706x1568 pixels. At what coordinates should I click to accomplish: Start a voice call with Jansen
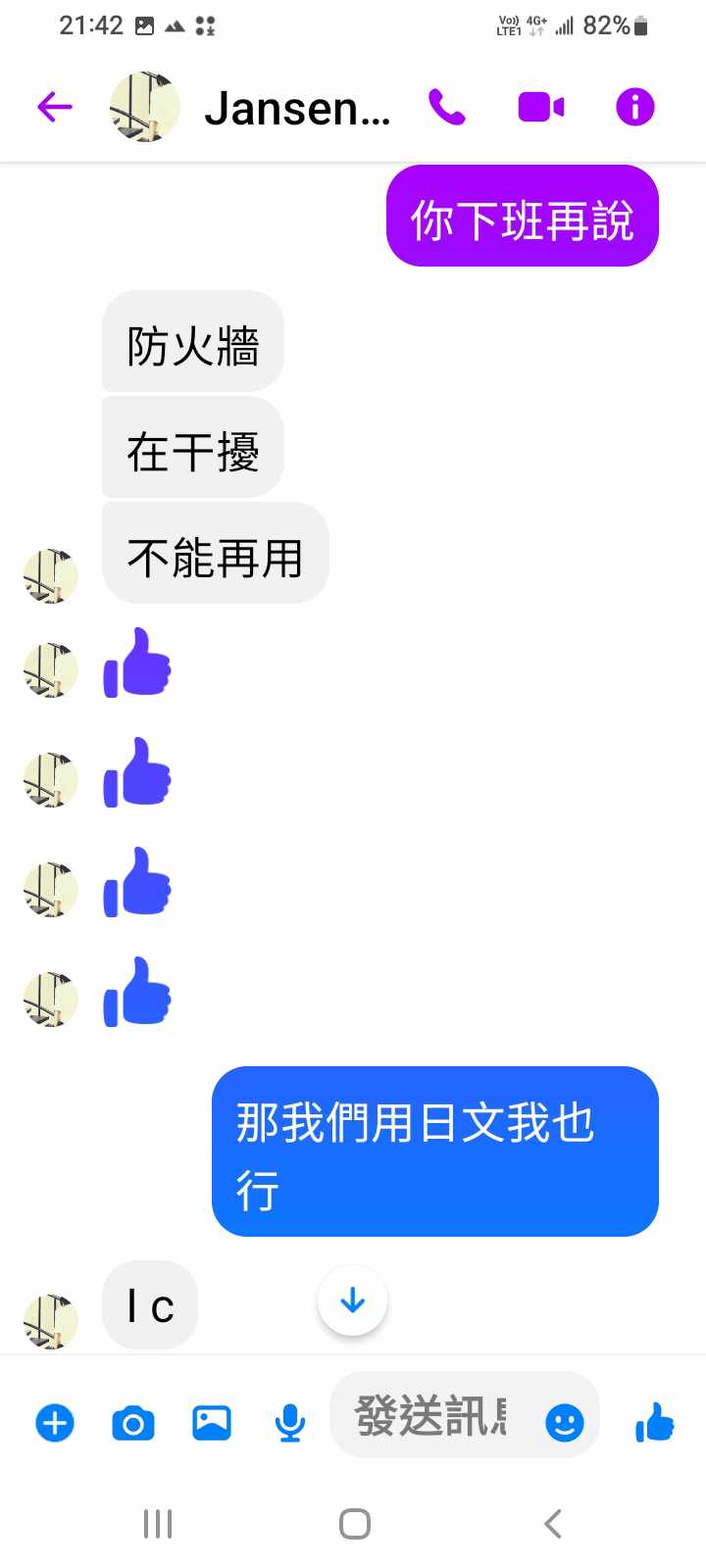[x=447, y=107]
